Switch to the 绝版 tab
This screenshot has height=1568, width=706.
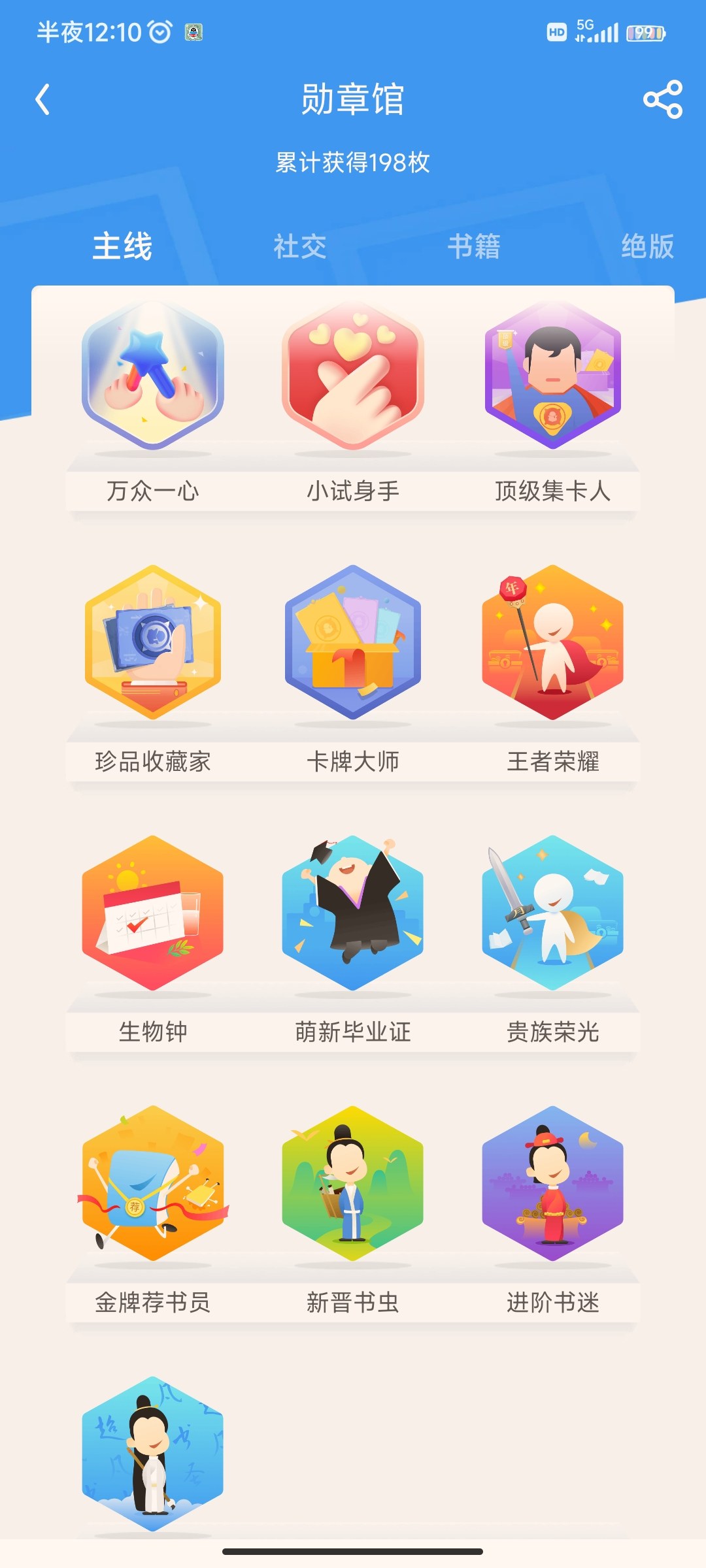coord(647,247)
